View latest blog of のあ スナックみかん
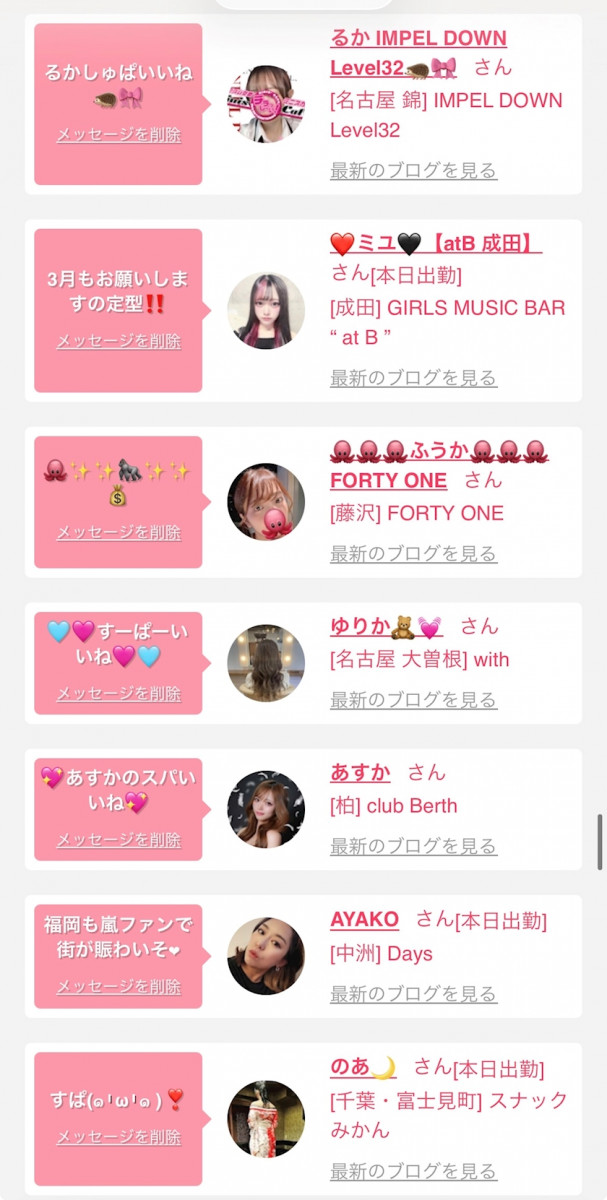607x1200 pixels. tap(413, 1171)
